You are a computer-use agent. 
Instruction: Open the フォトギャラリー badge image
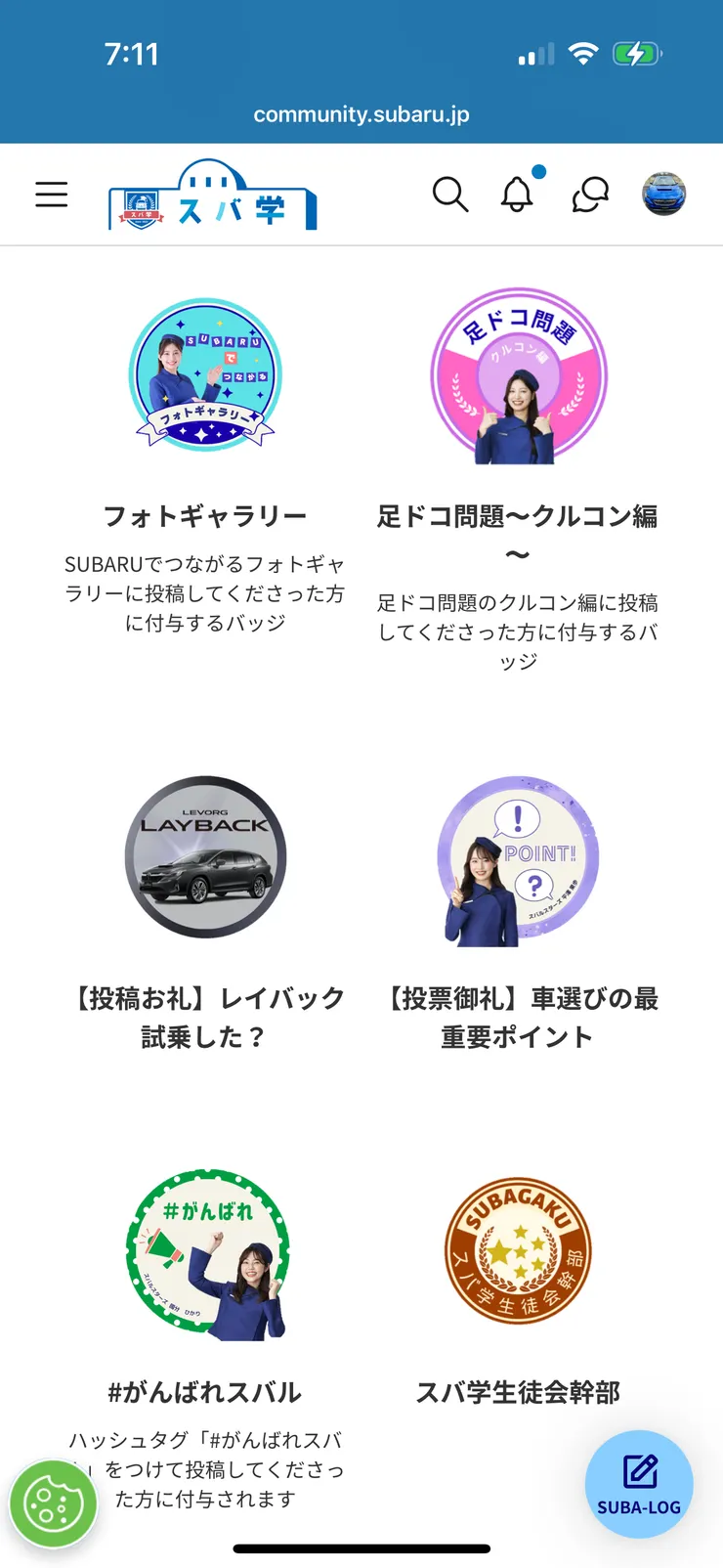[x=205, y=374]
